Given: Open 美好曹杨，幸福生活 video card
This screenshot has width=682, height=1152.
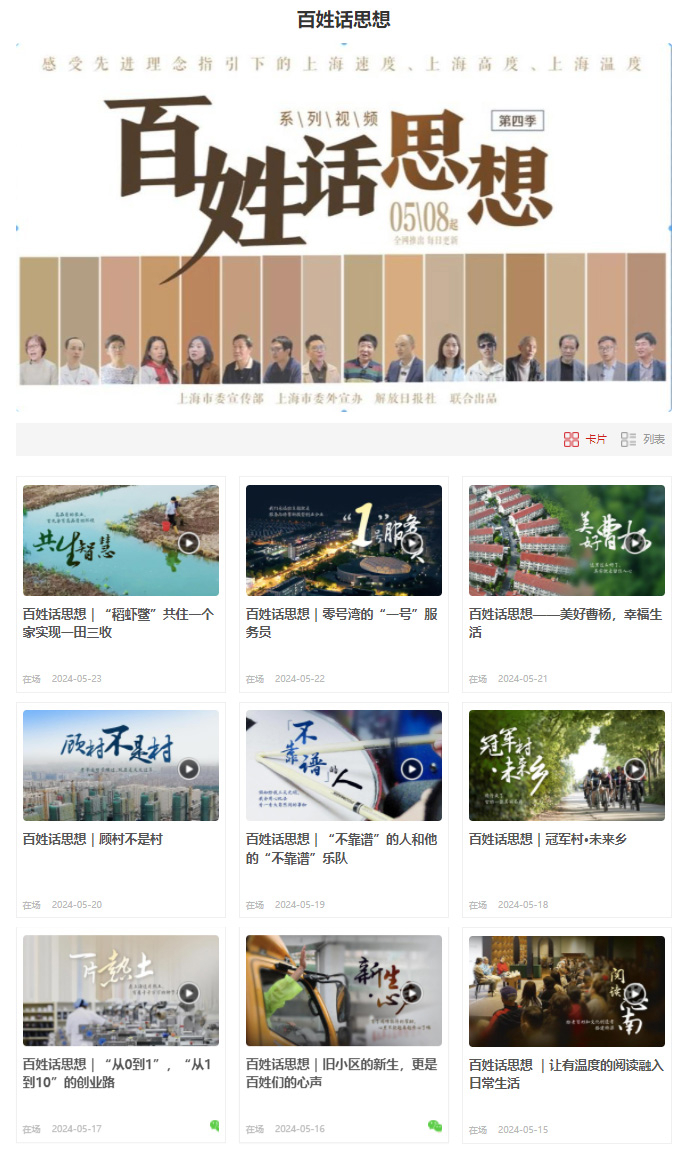Looking at the screenshot, I should pyautogui.click(x=567, y=584).
